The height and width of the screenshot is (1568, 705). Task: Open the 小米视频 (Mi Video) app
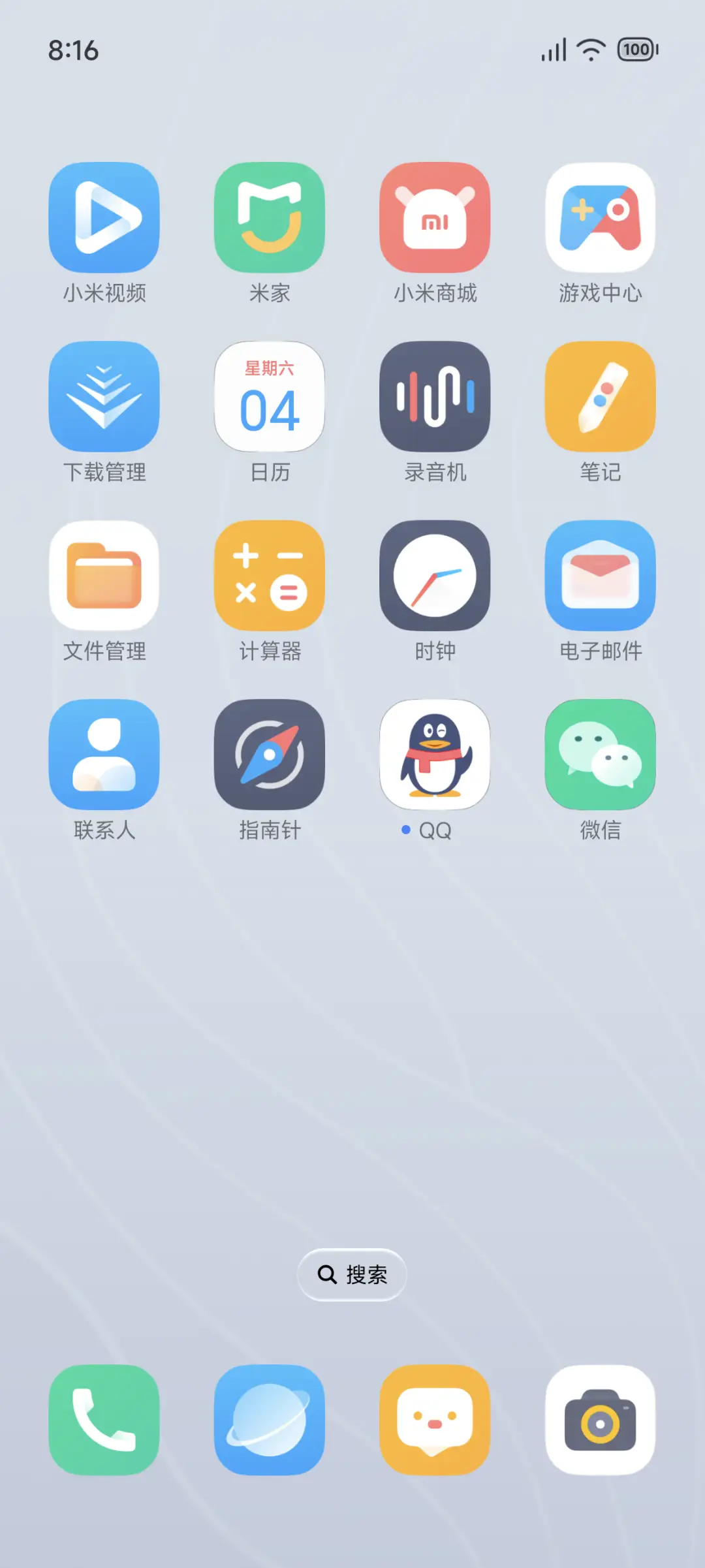pos(104,217)
